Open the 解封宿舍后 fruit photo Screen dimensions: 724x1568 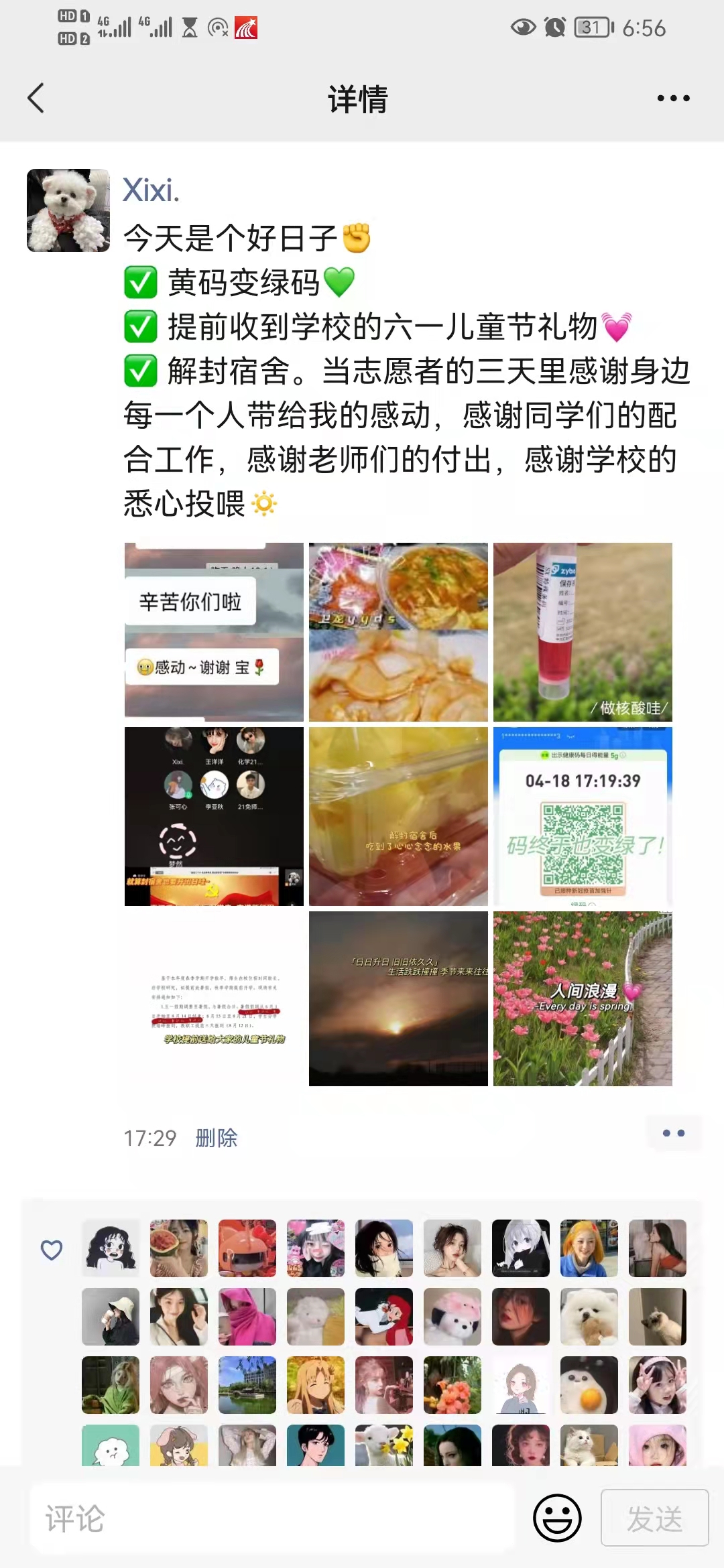click(398, 816)
